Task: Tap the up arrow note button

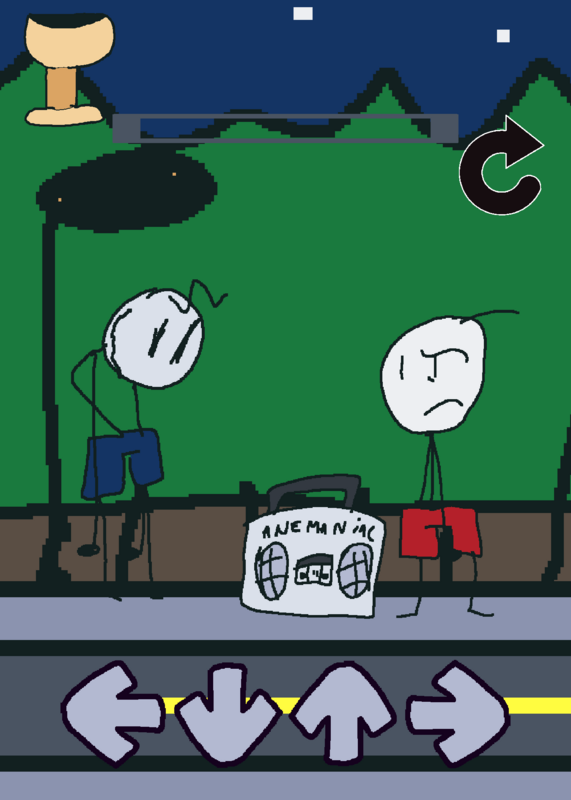Action: [x=343, y=713]
